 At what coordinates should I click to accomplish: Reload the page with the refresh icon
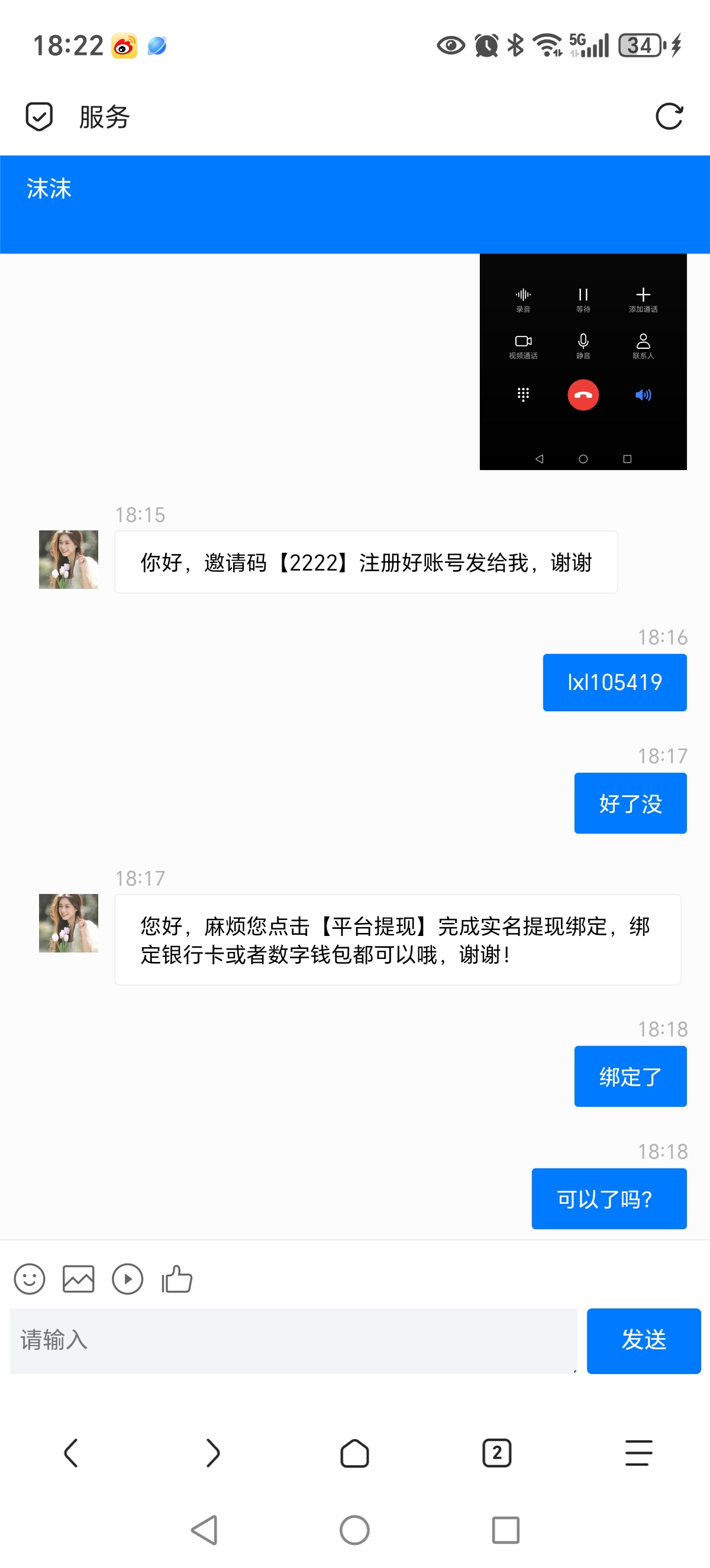[x=669, y=116]
